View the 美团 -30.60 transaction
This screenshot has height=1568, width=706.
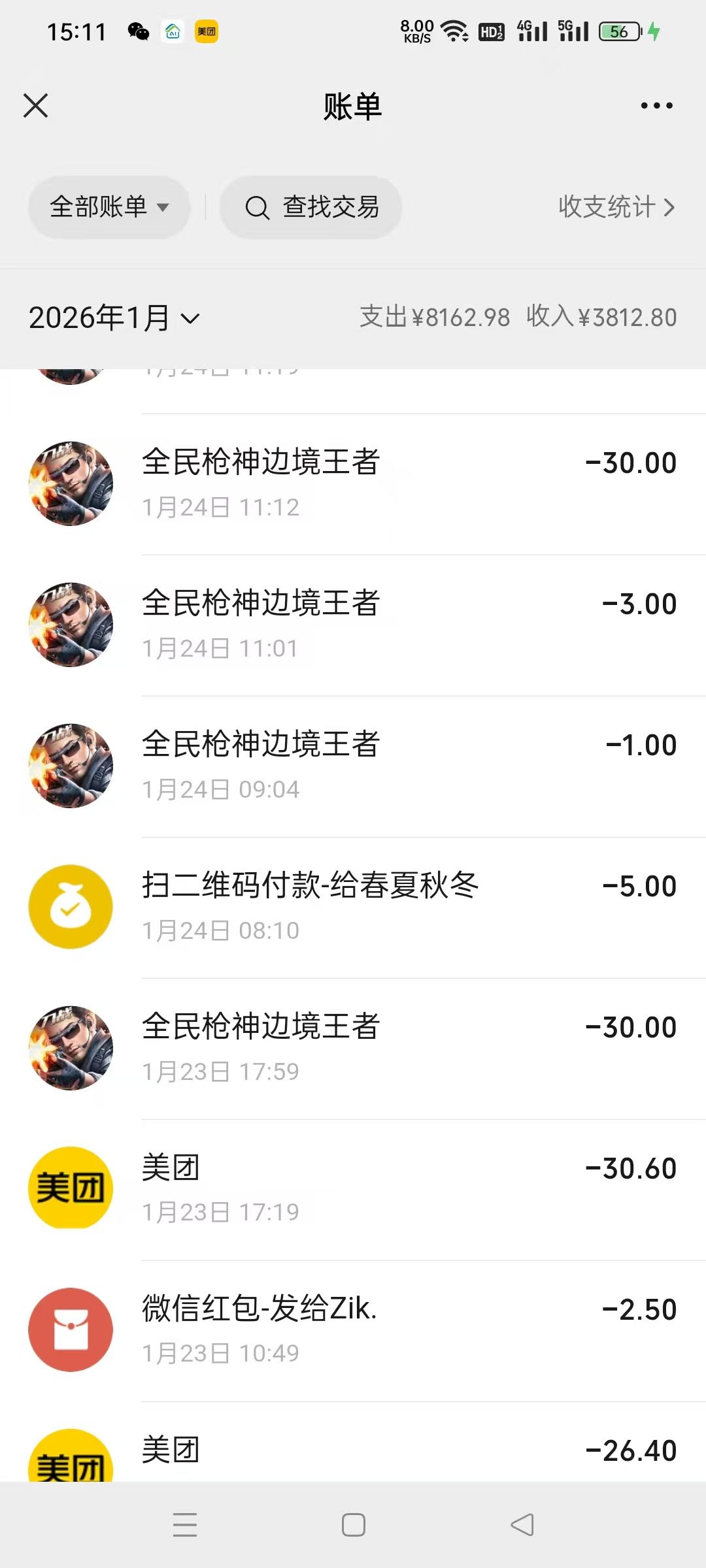click(353, 1190)
